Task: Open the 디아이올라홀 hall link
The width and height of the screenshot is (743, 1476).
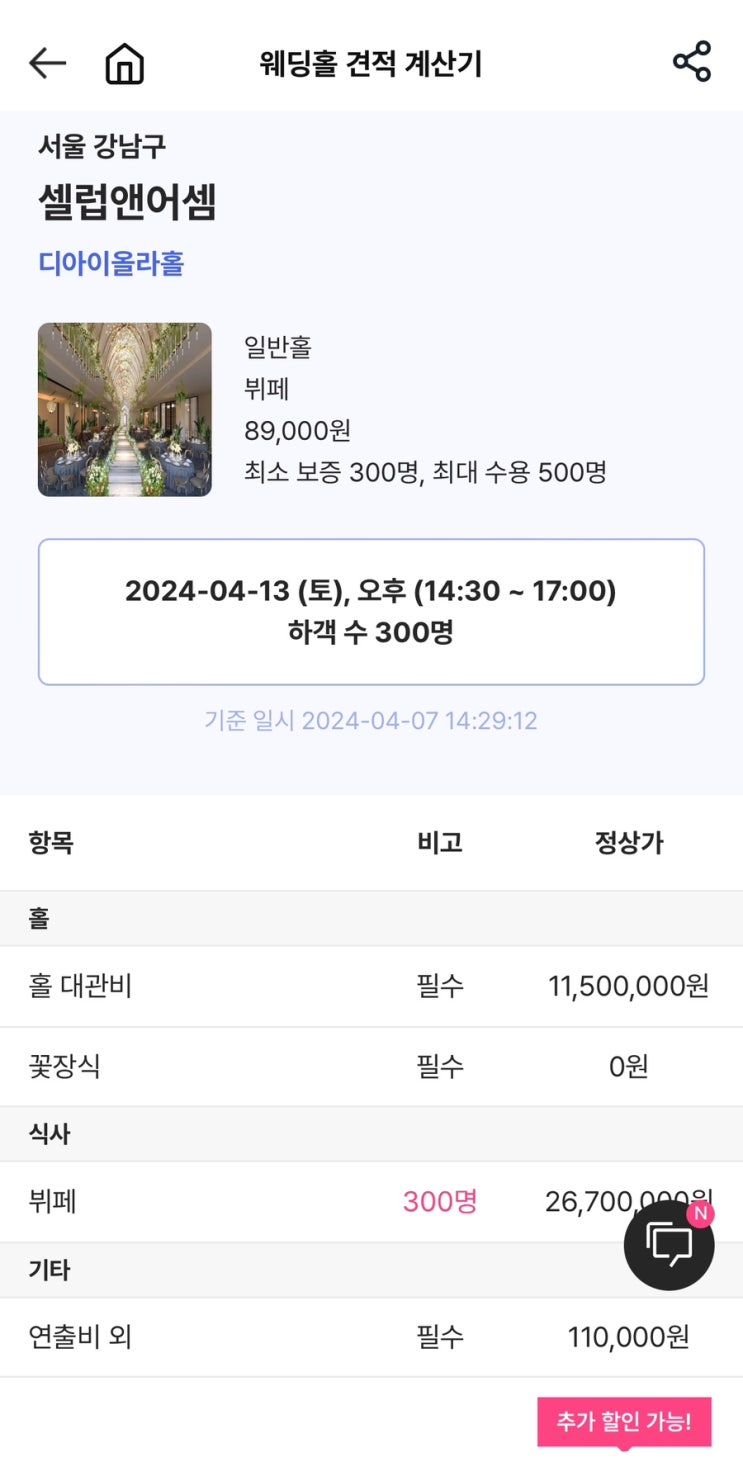Action: (x=111, y=264)
